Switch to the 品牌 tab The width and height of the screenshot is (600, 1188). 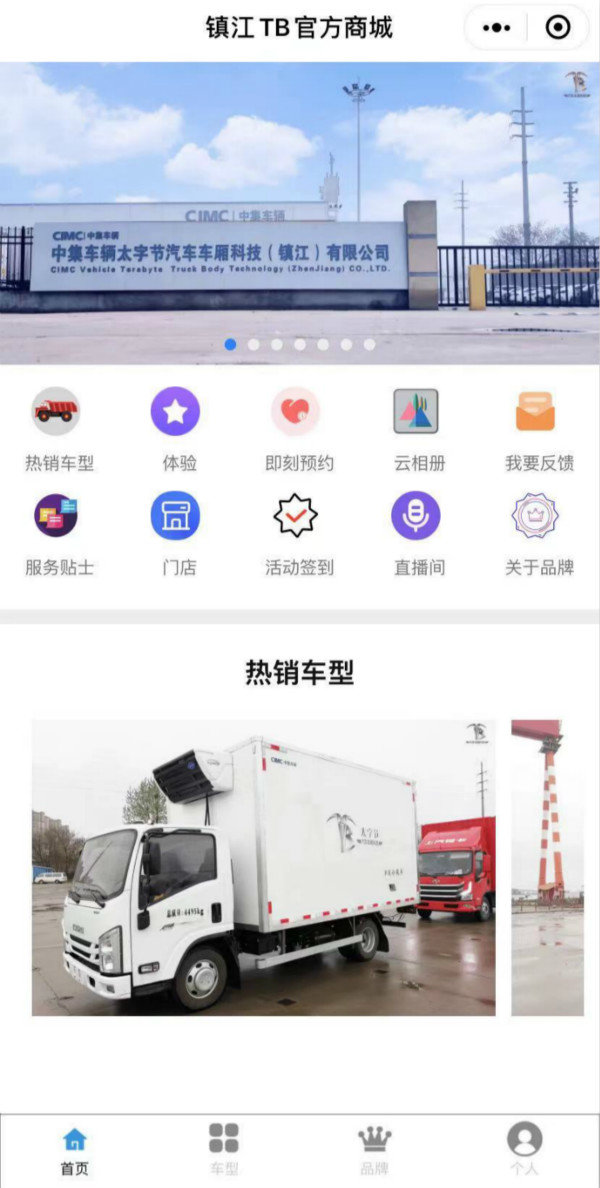(x=374, y=1149)
